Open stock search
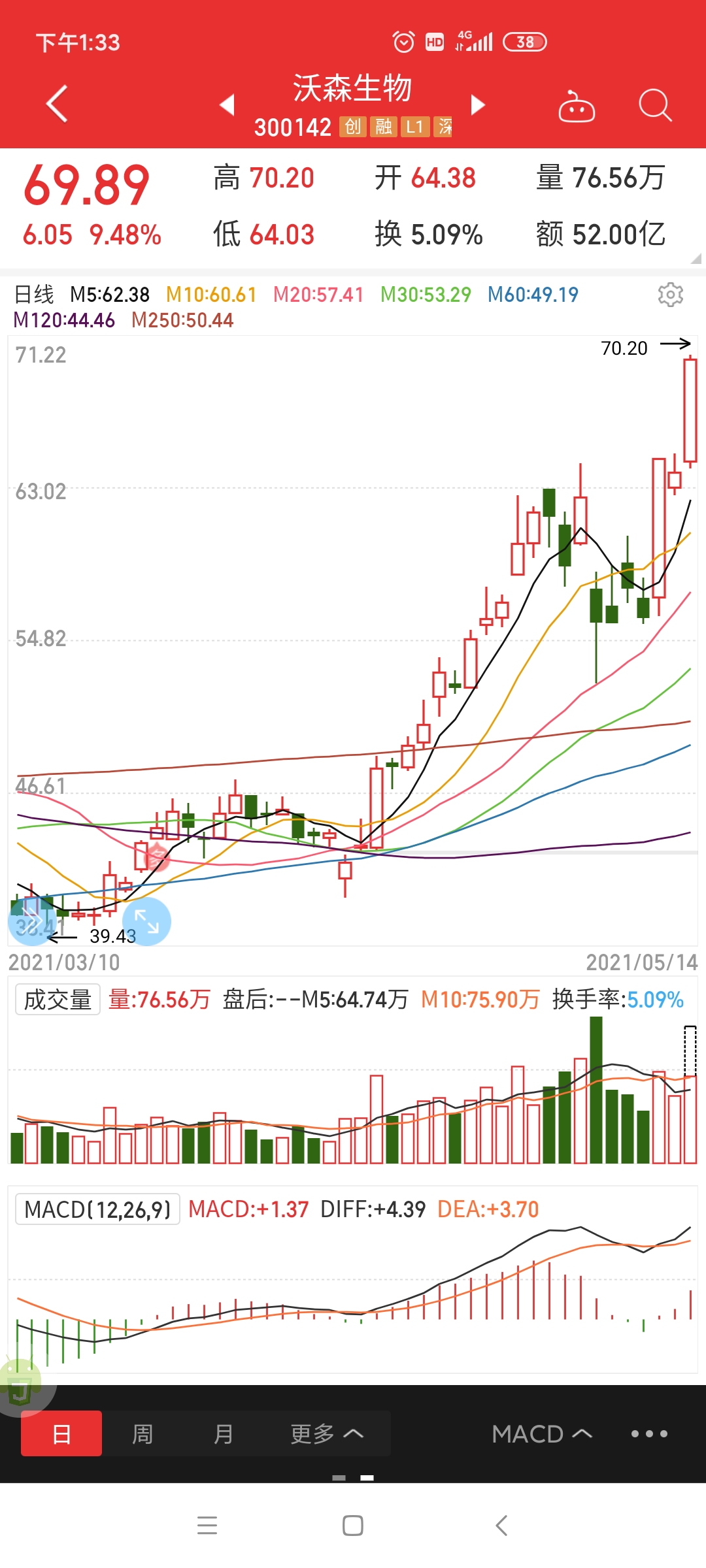Image resolution: width=706 pixels, height=1568 pixels. [x=654, y=105]
